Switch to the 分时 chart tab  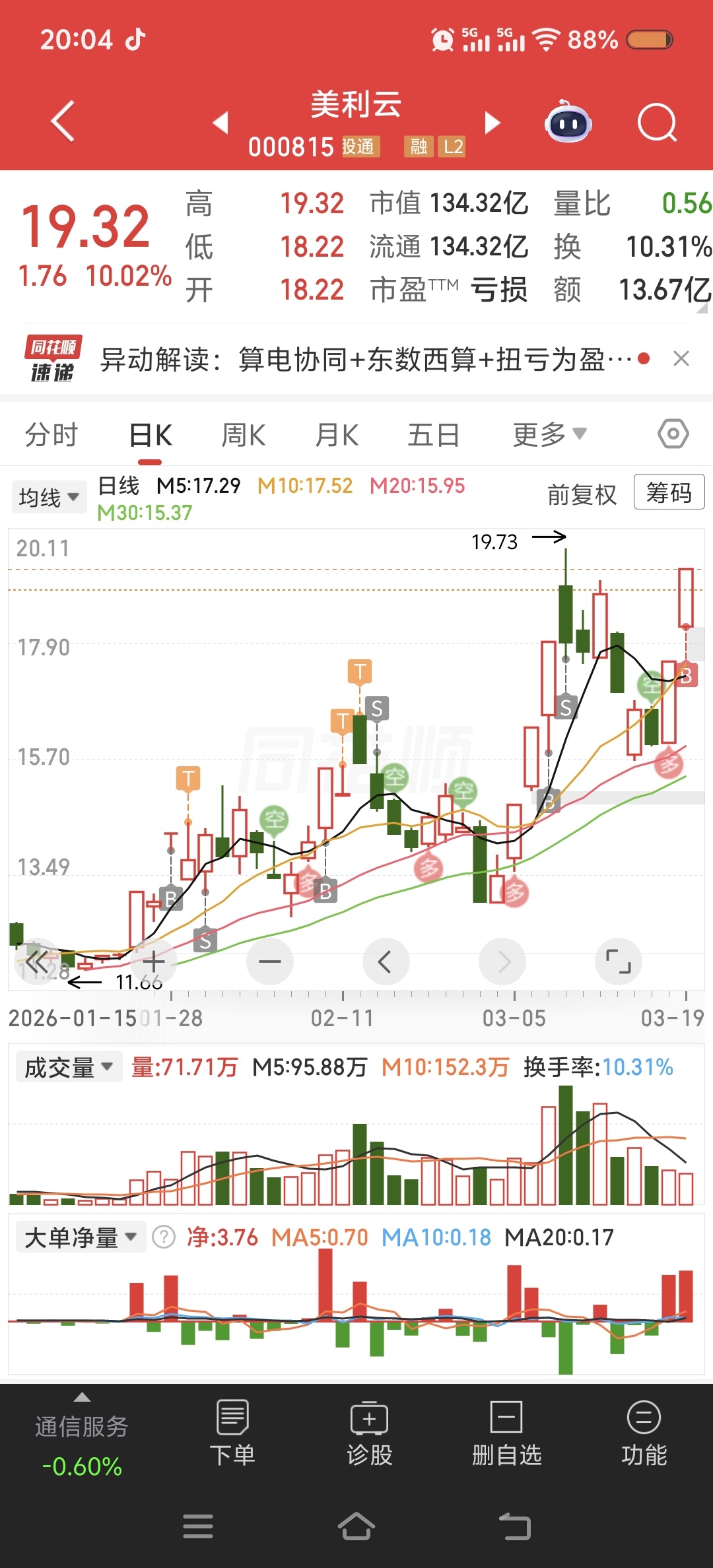pos(51,435)
